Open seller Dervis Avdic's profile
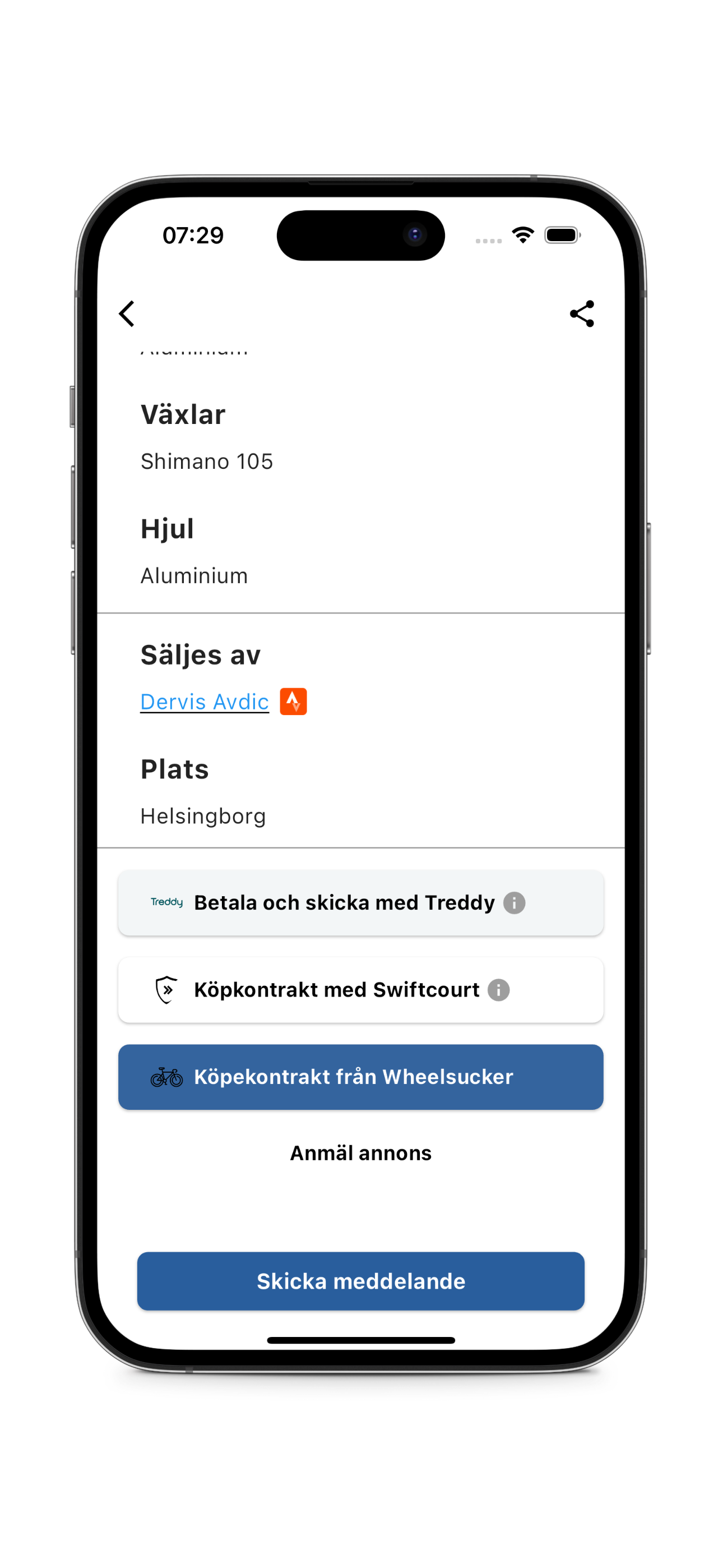This screenshot has width=723, height=1568. (205, 702)
